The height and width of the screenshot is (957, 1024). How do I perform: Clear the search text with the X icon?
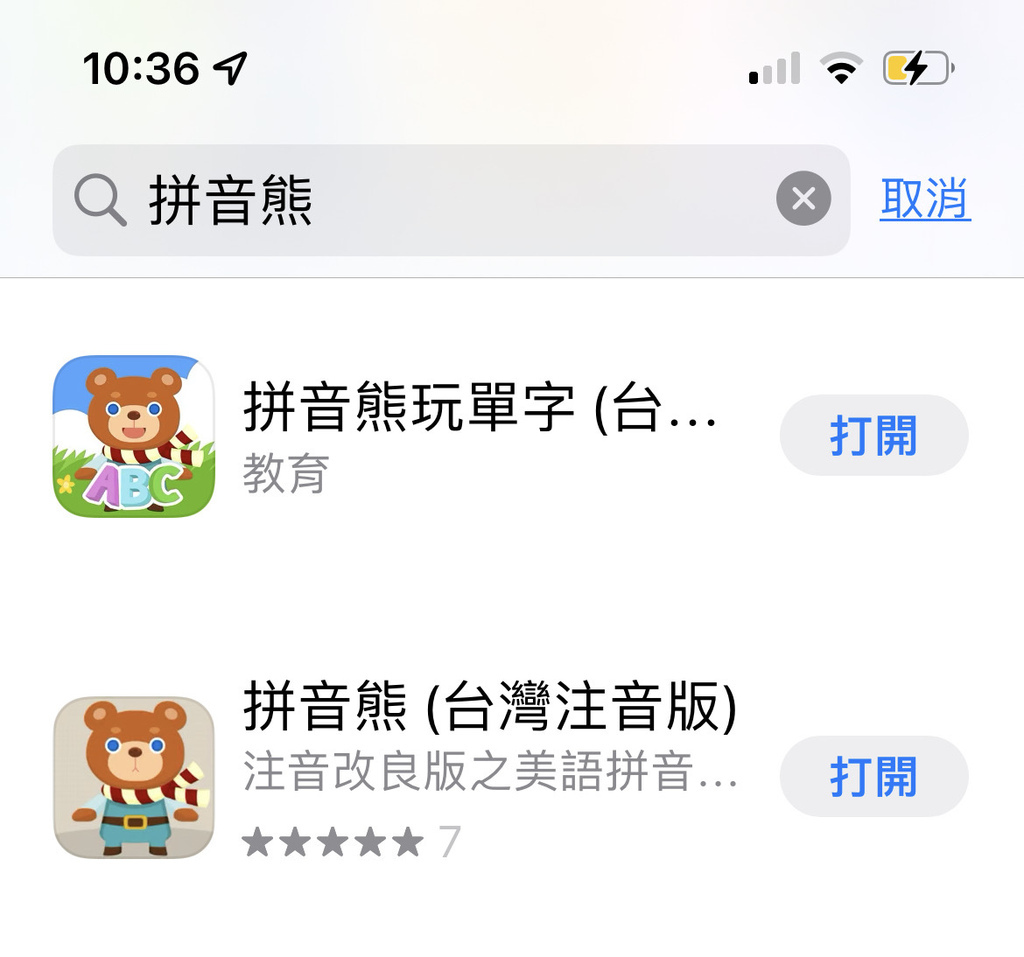click(x=803, y=200)
